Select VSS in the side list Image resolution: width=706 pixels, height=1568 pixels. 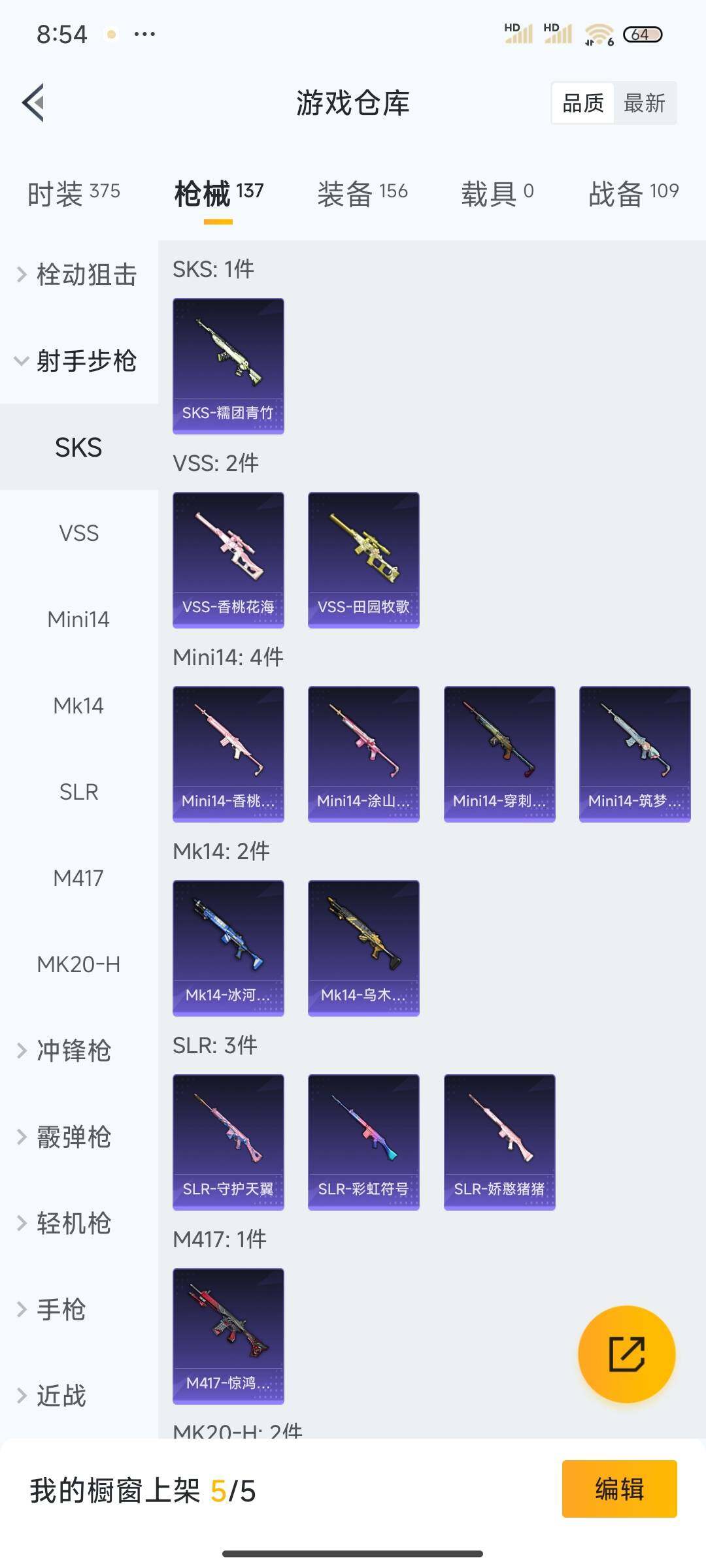[78, 533]
